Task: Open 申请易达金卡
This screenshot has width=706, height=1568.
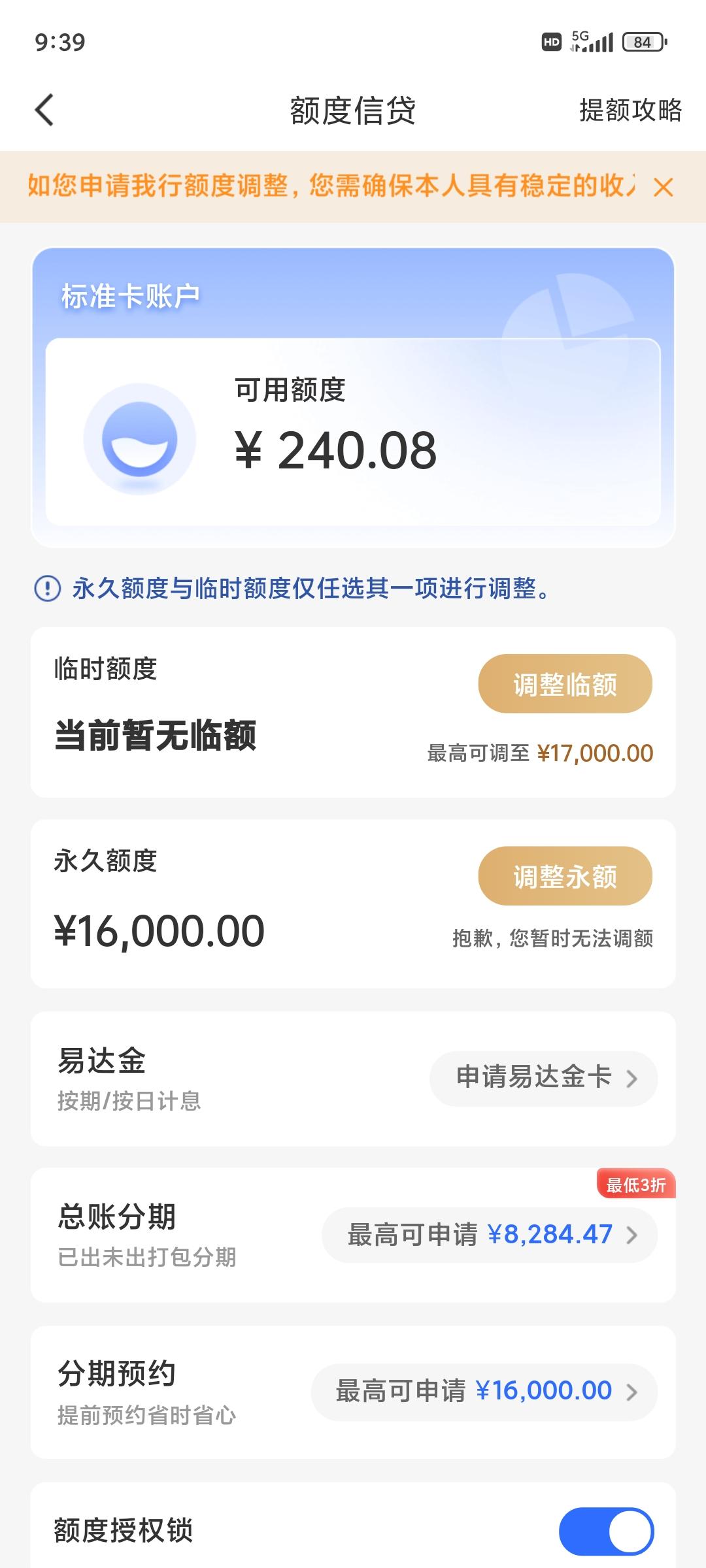Action: point(543,1078)
